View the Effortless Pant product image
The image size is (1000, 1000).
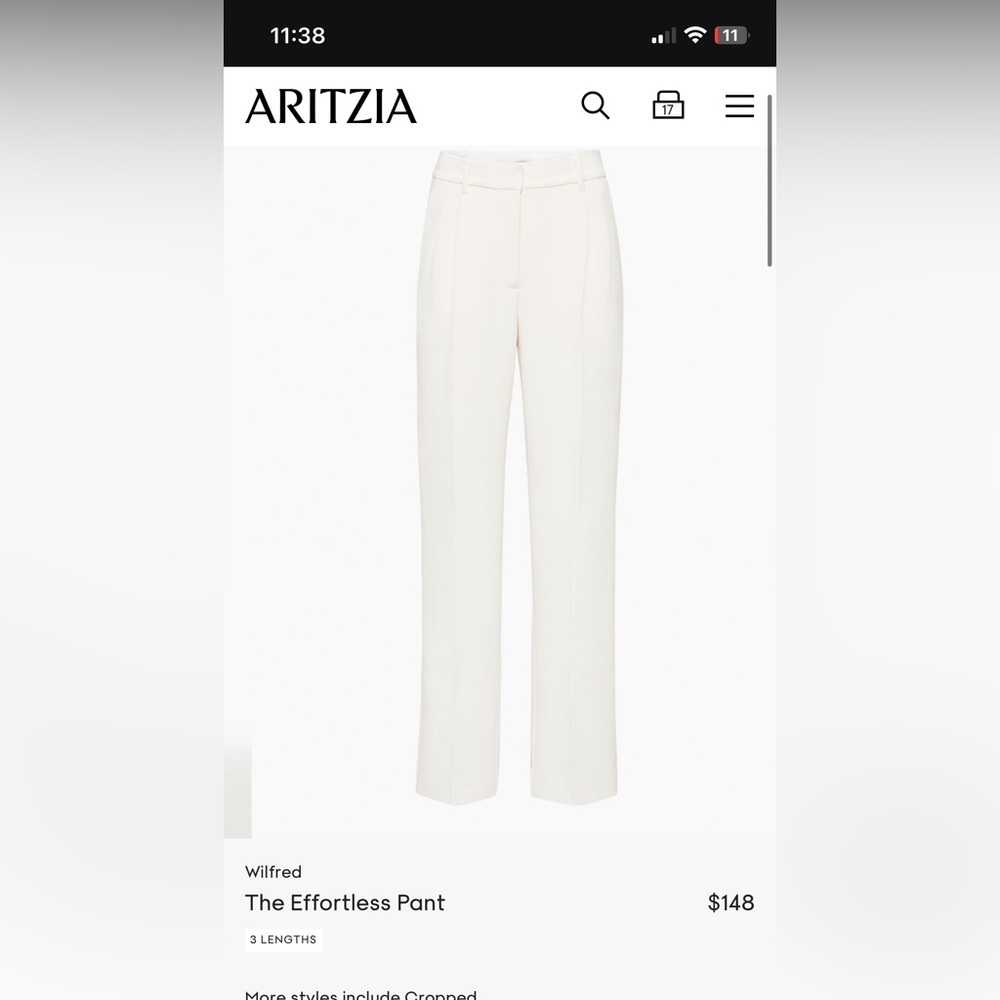coord(500,480)
